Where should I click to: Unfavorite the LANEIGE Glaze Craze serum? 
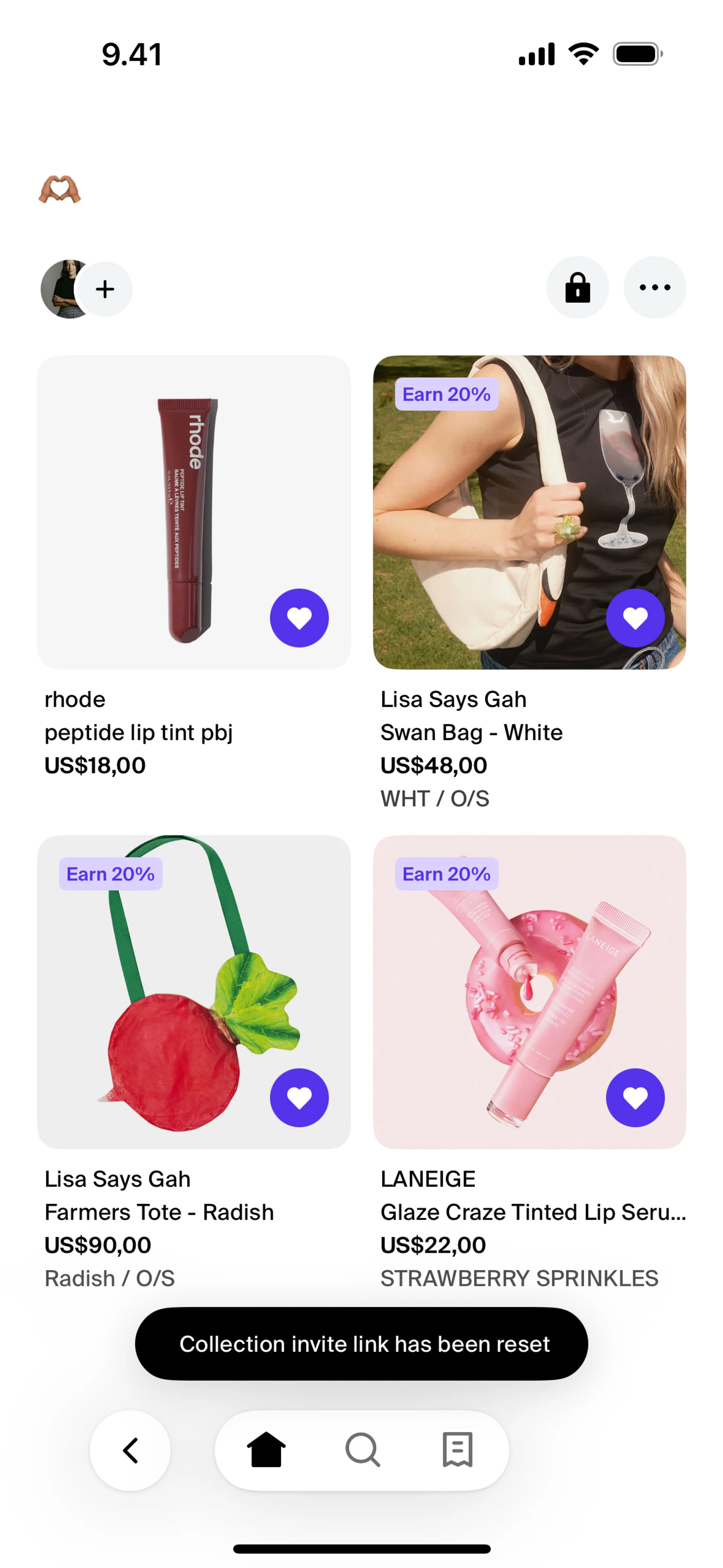point(635,1097)
